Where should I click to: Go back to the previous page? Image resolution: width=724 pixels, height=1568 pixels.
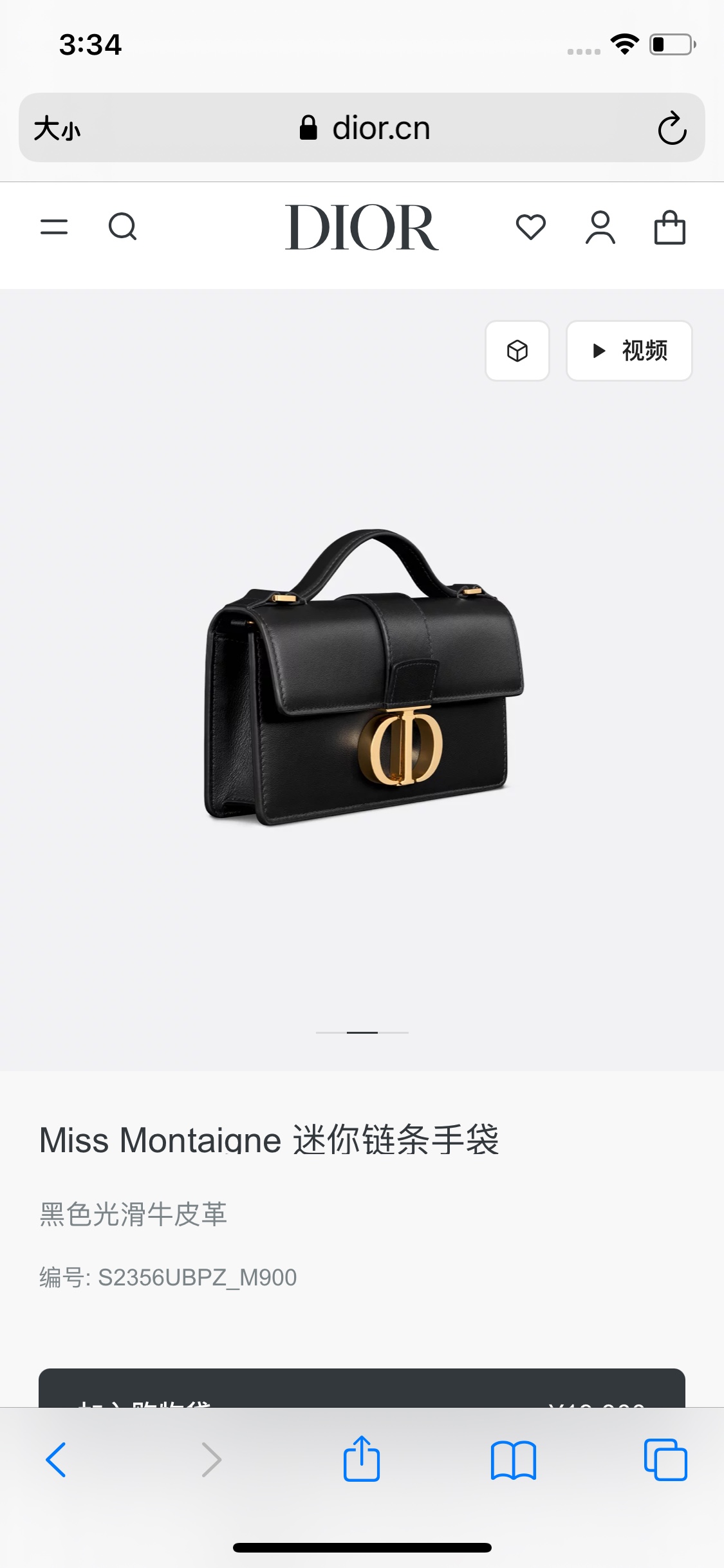[57, 1460]
